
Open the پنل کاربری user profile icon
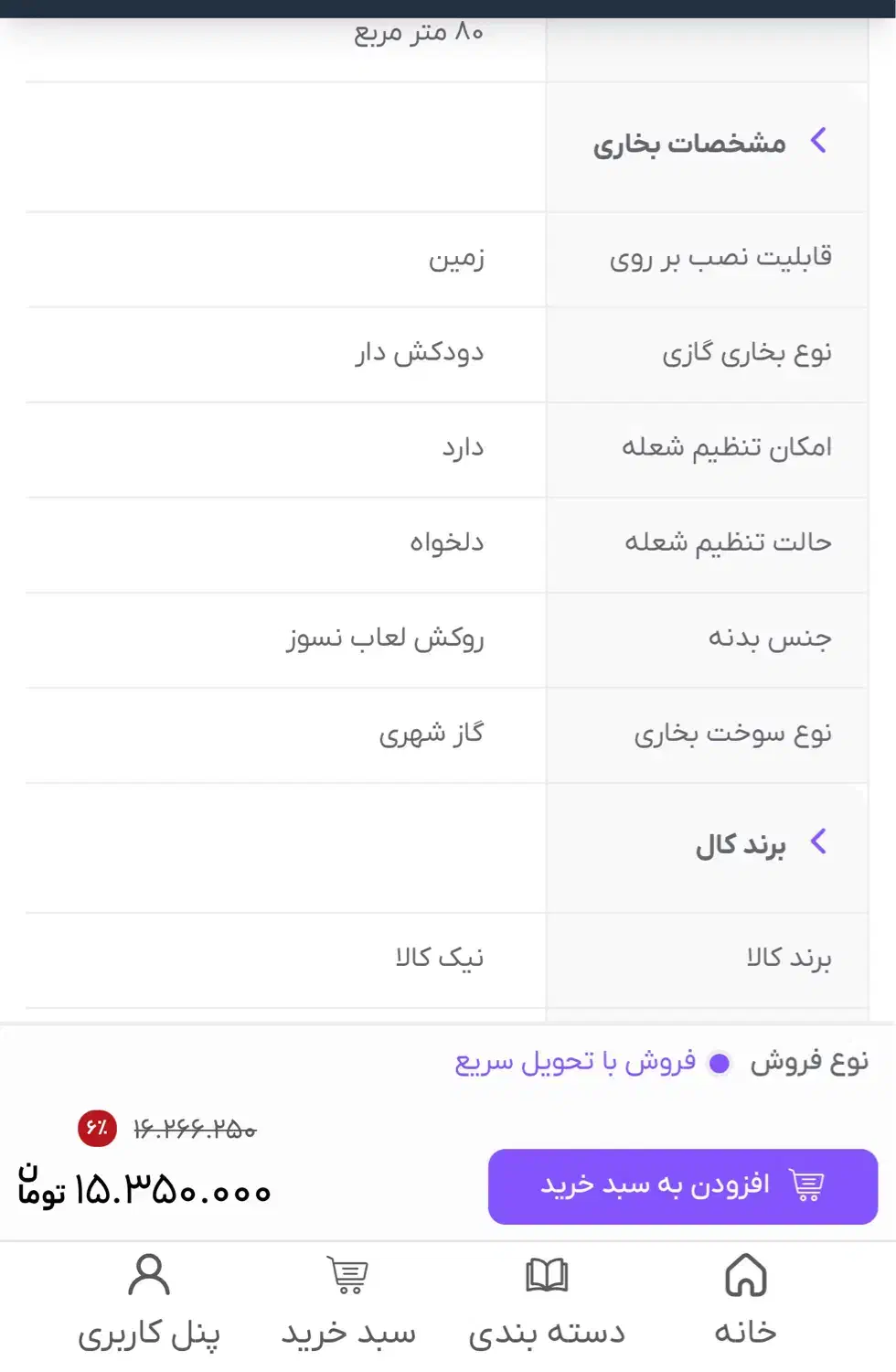point(147,1272)
